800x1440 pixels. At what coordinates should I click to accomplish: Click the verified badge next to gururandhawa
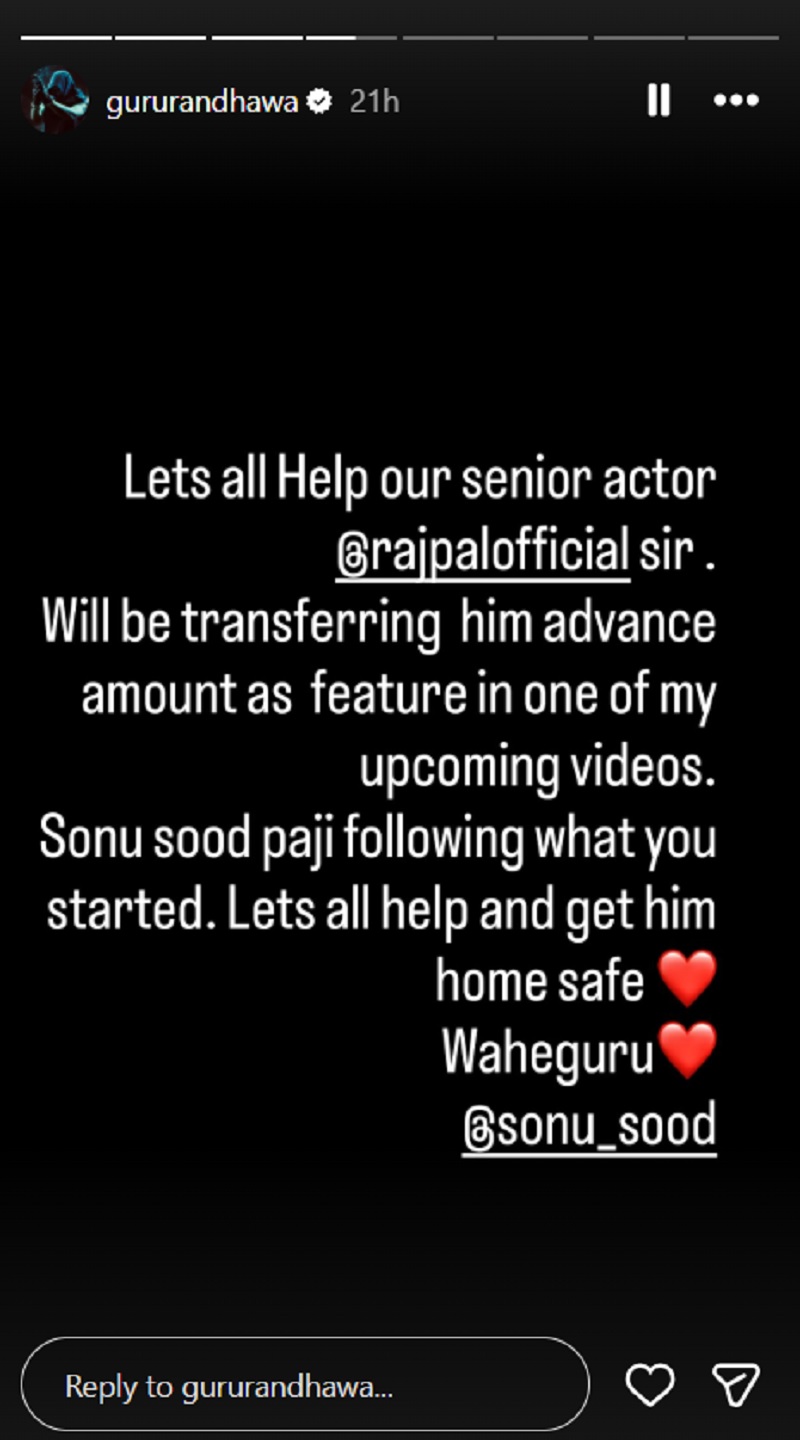click(320, 100)
